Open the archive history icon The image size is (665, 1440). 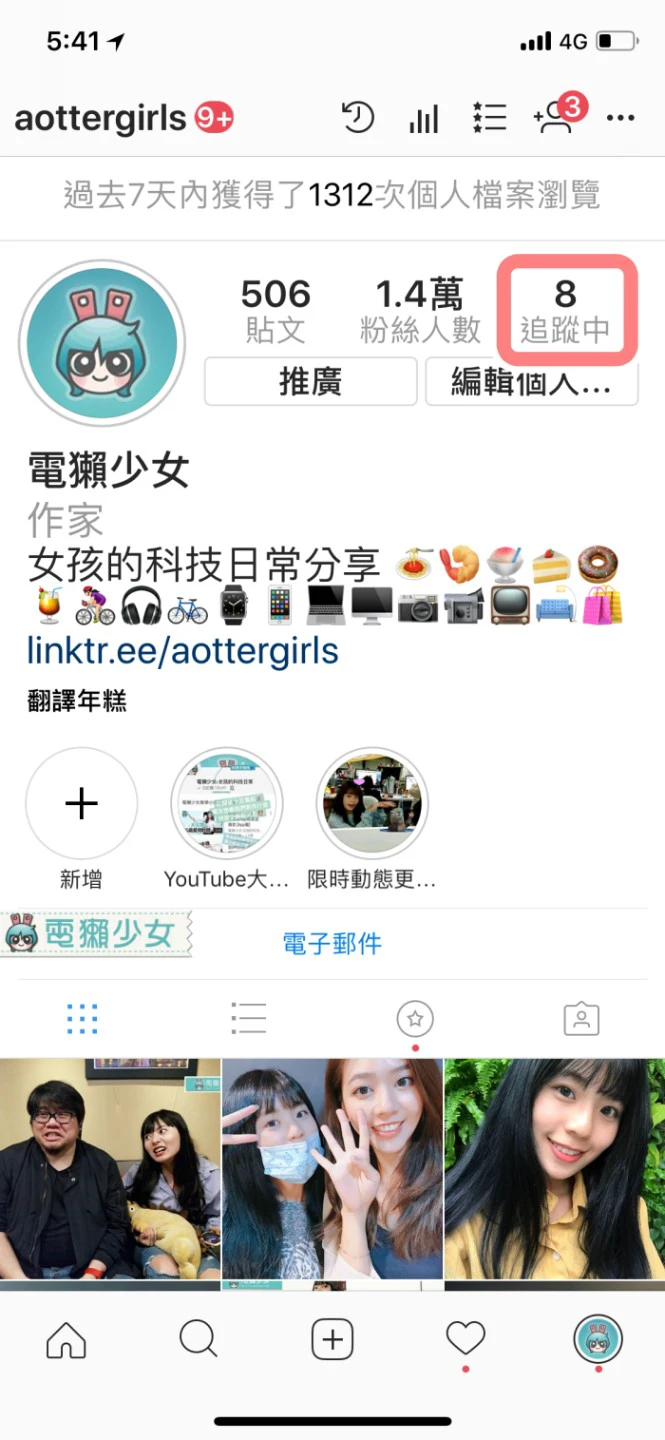[x=358, y=118]
